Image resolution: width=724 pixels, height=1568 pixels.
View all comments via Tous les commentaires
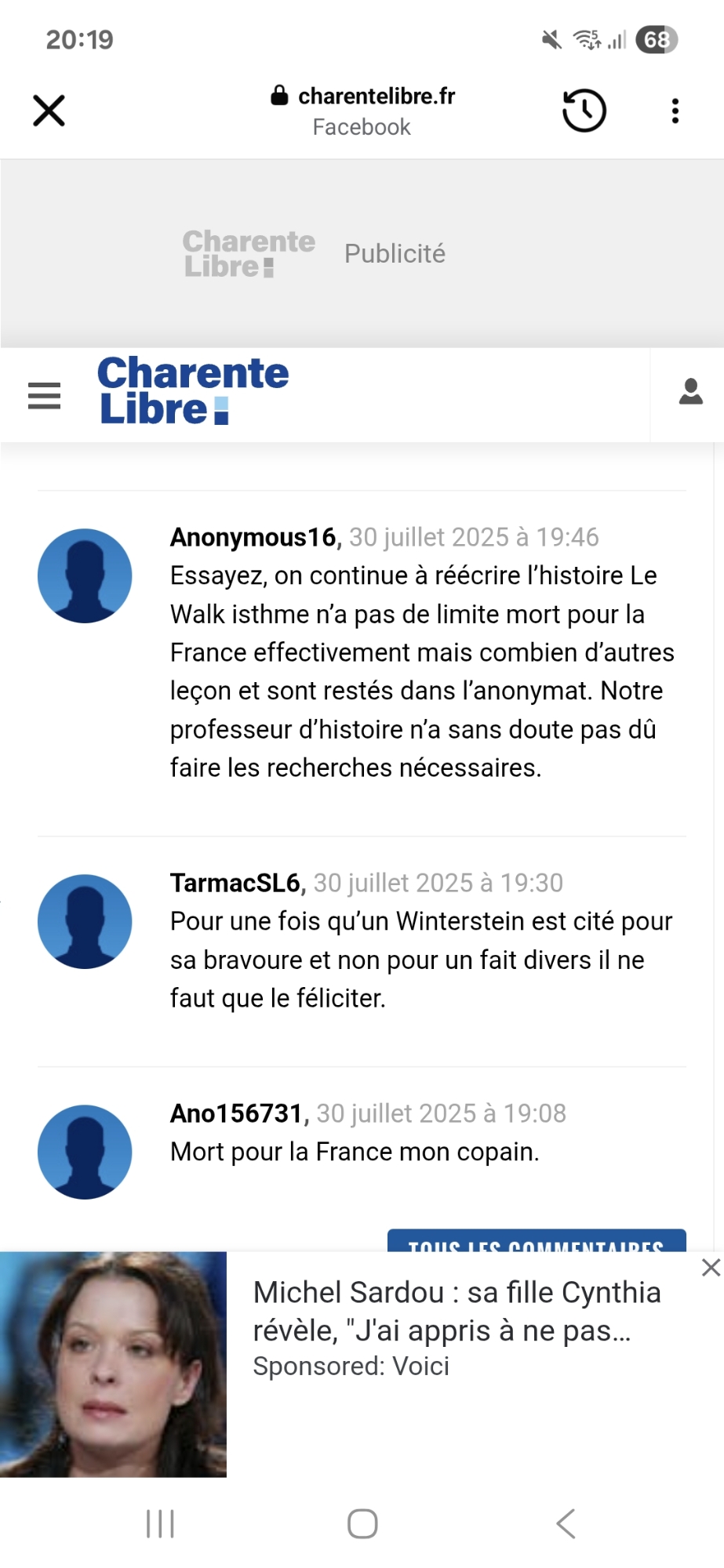click(537, 1241)
